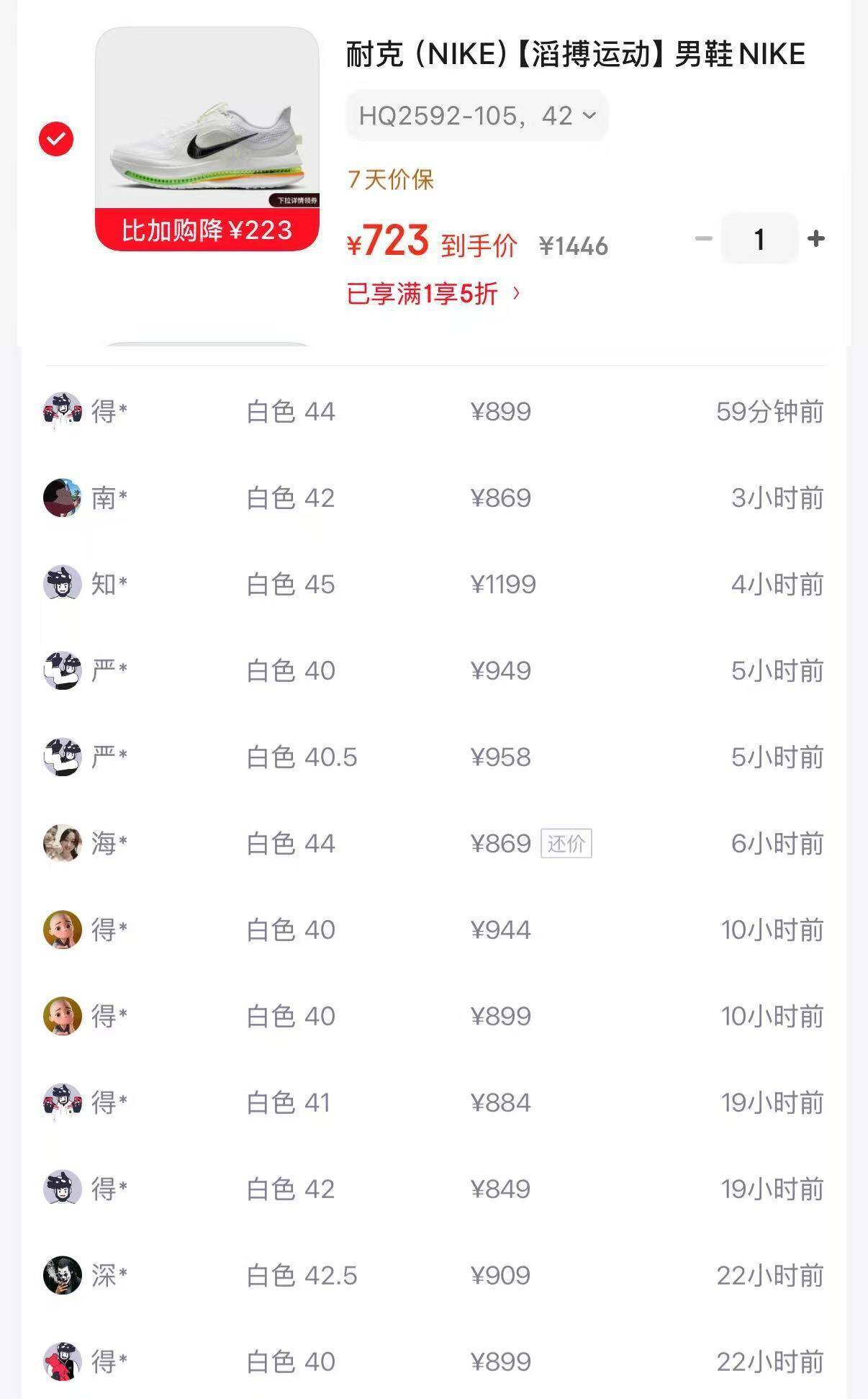Open the HQ2592-105, 42 variant dropdown
This screenshot has height=1399, width=868.
tap(476, 116)
